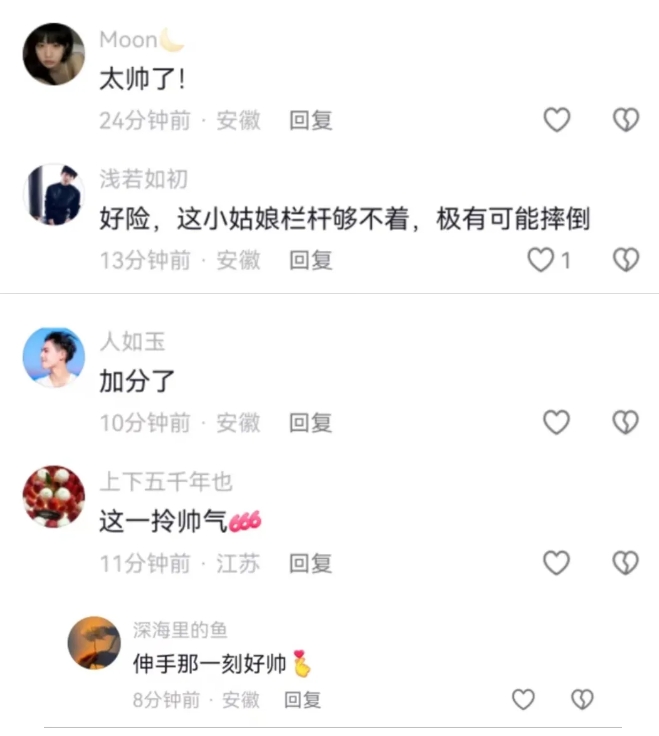This screenshot has width=659, height=736.
Task: Dislike 浅若如初's comment
Action: coord(625,260)
